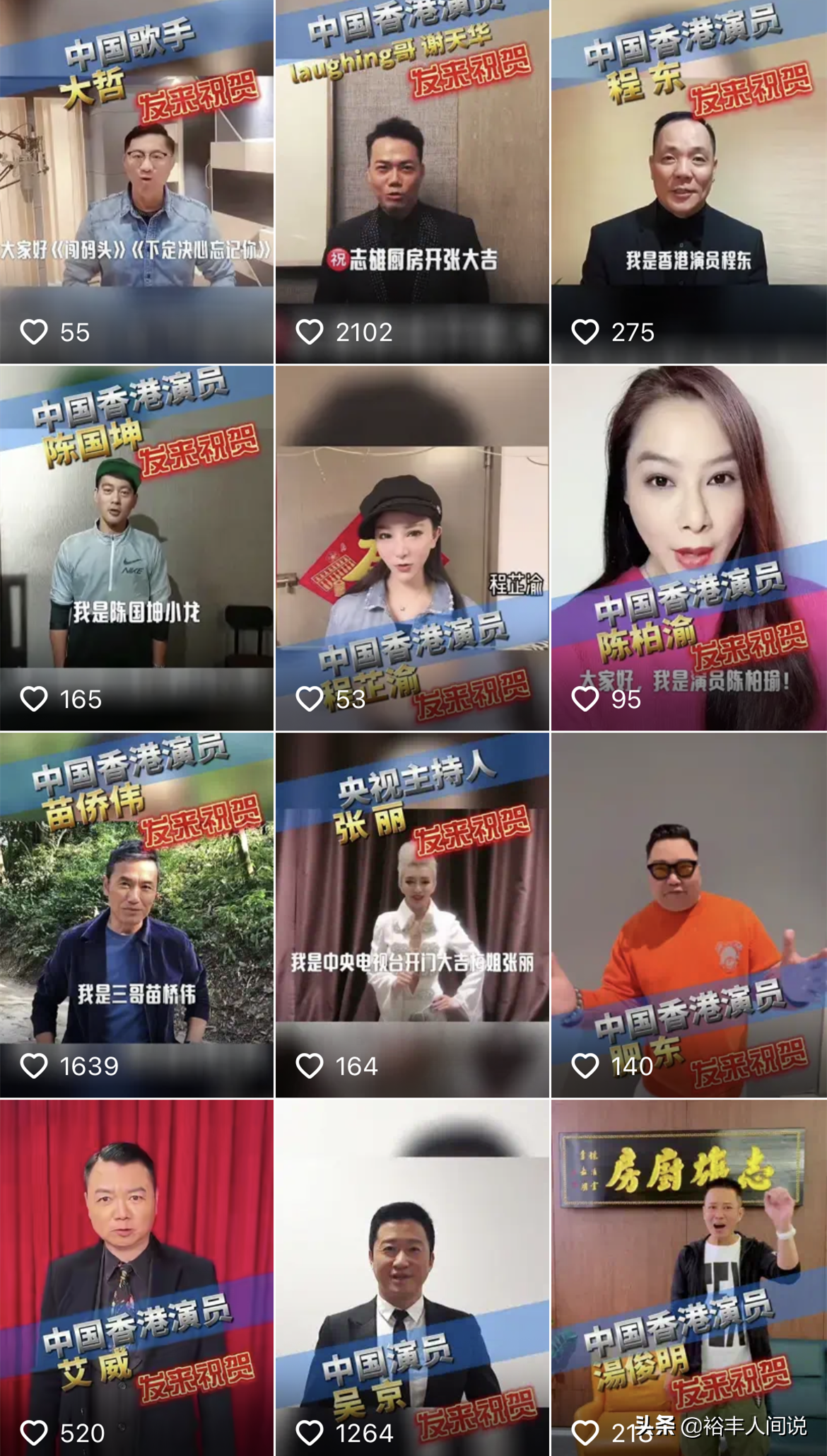Open 艾威's video with 520 likes
The height and width of the screenshot is (1456, 827).
pos(136,1277)
